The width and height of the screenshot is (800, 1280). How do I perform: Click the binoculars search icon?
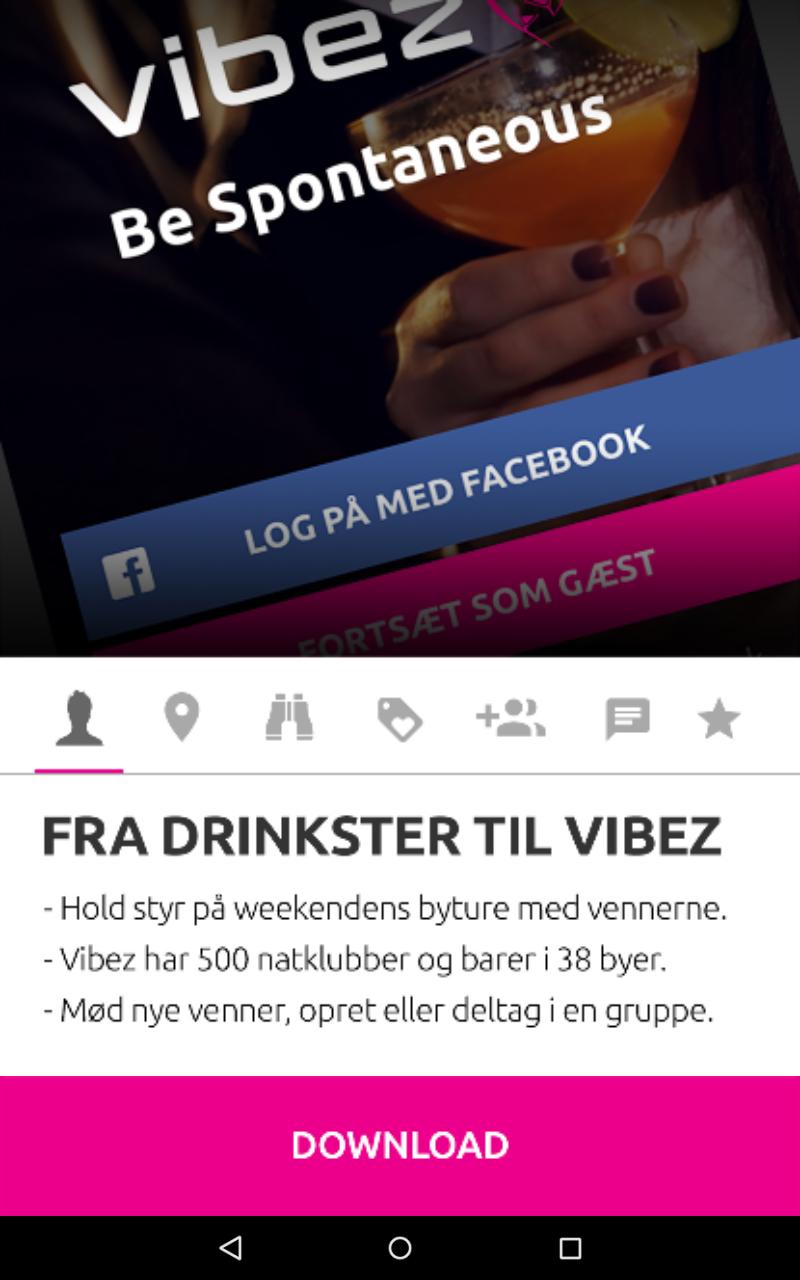pos(291,718)
